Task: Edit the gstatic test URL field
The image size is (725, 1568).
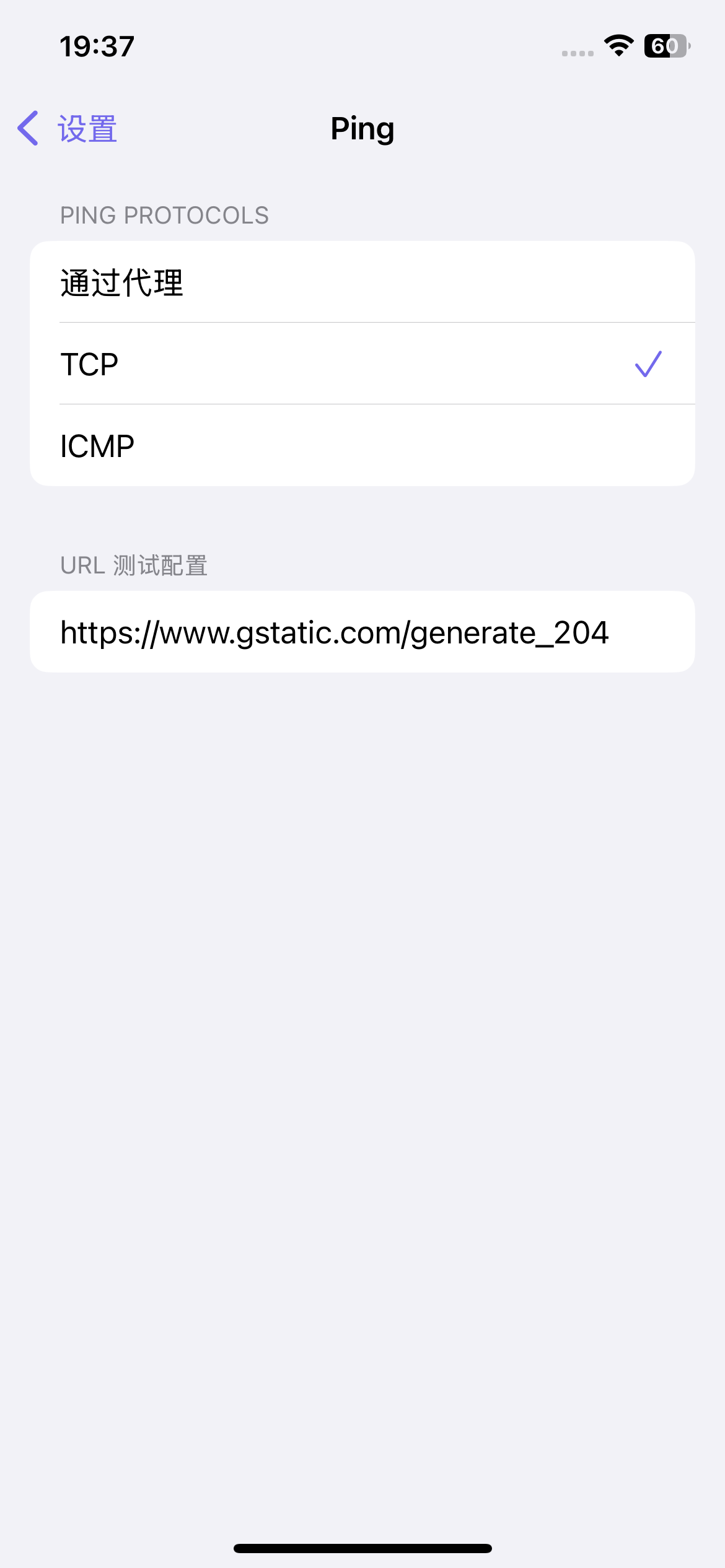Action: [362, 632]
